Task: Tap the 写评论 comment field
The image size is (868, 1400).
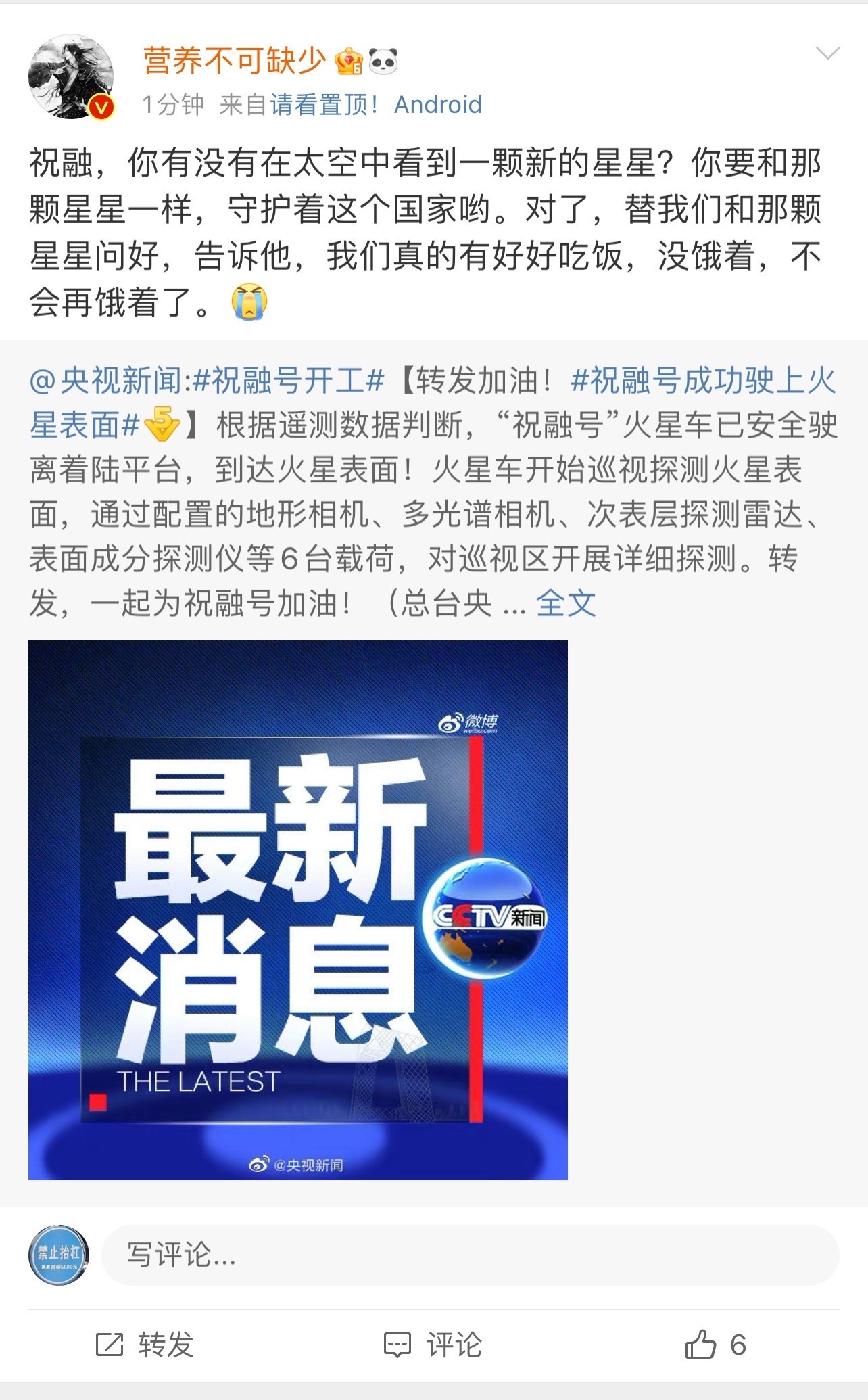Action: pyautogui.click(x=470, y=1255)
